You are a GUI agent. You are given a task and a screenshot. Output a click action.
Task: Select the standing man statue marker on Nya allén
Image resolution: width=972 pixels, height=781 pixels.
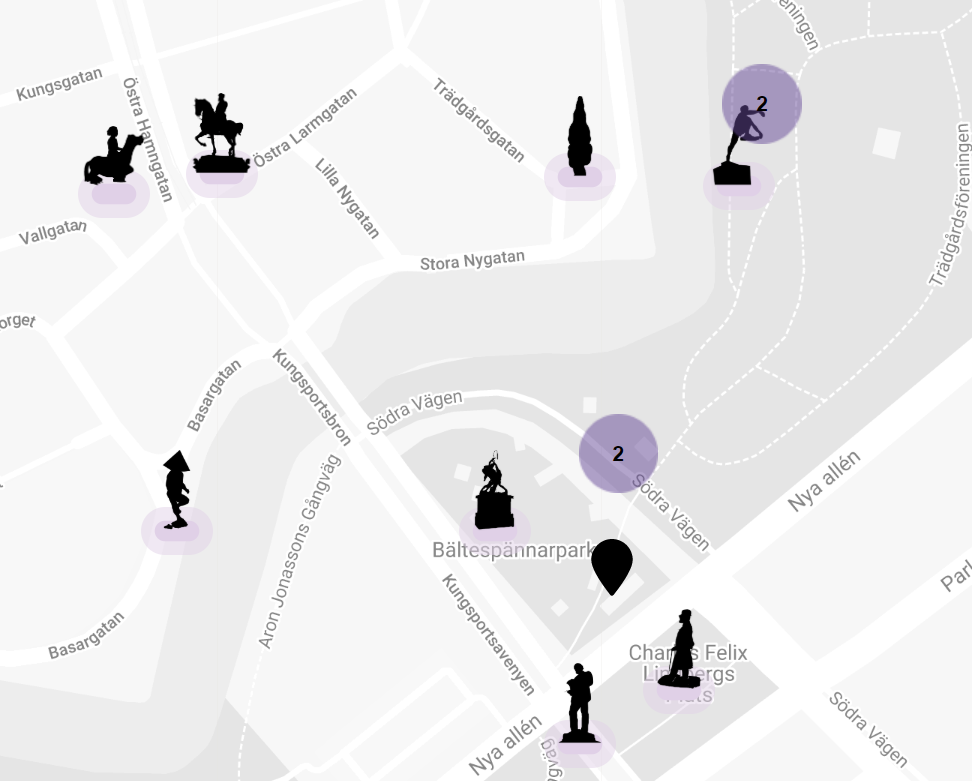[x=579, y=704]
